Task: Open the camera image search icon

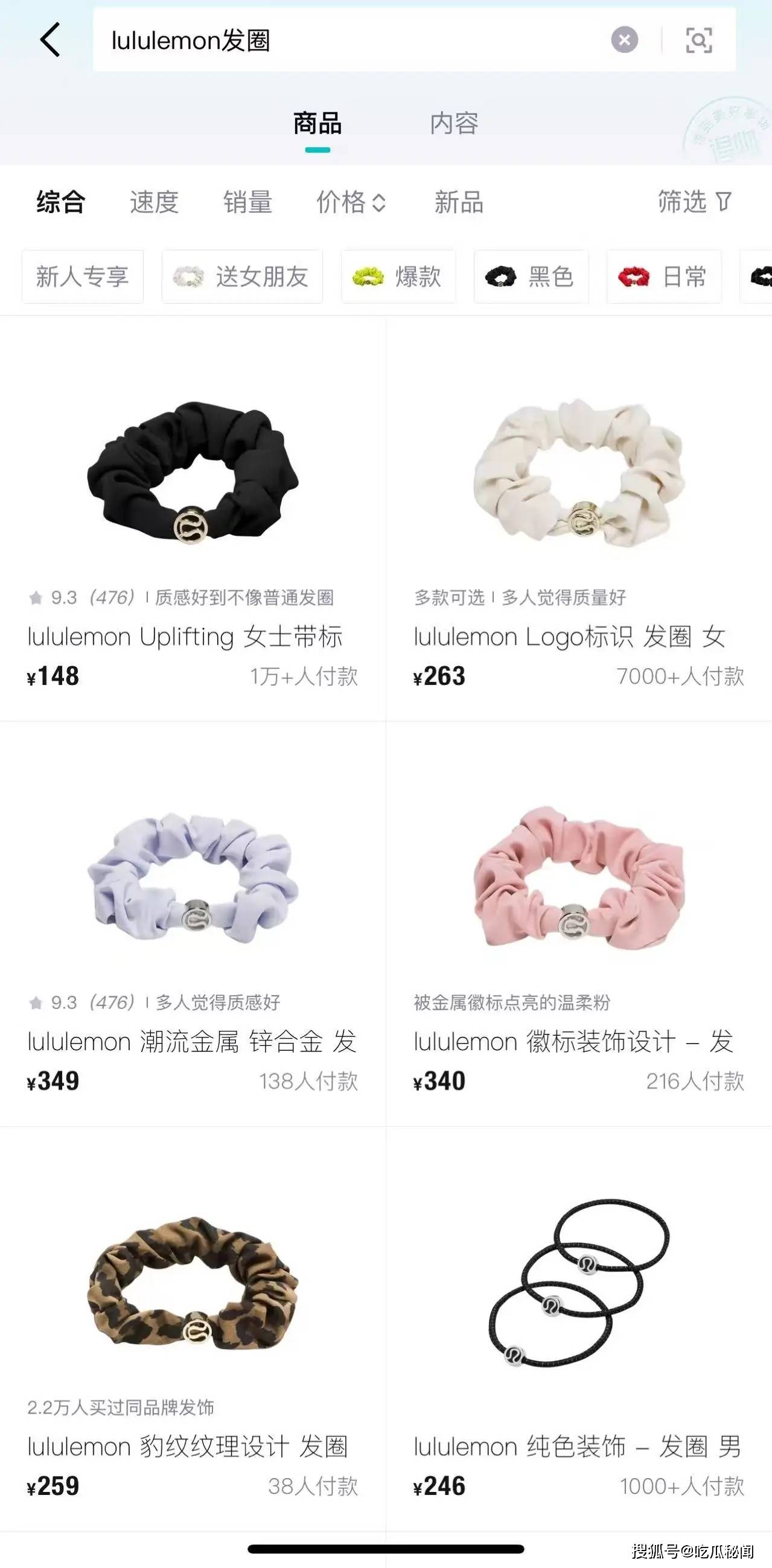Action: [698, 40]
